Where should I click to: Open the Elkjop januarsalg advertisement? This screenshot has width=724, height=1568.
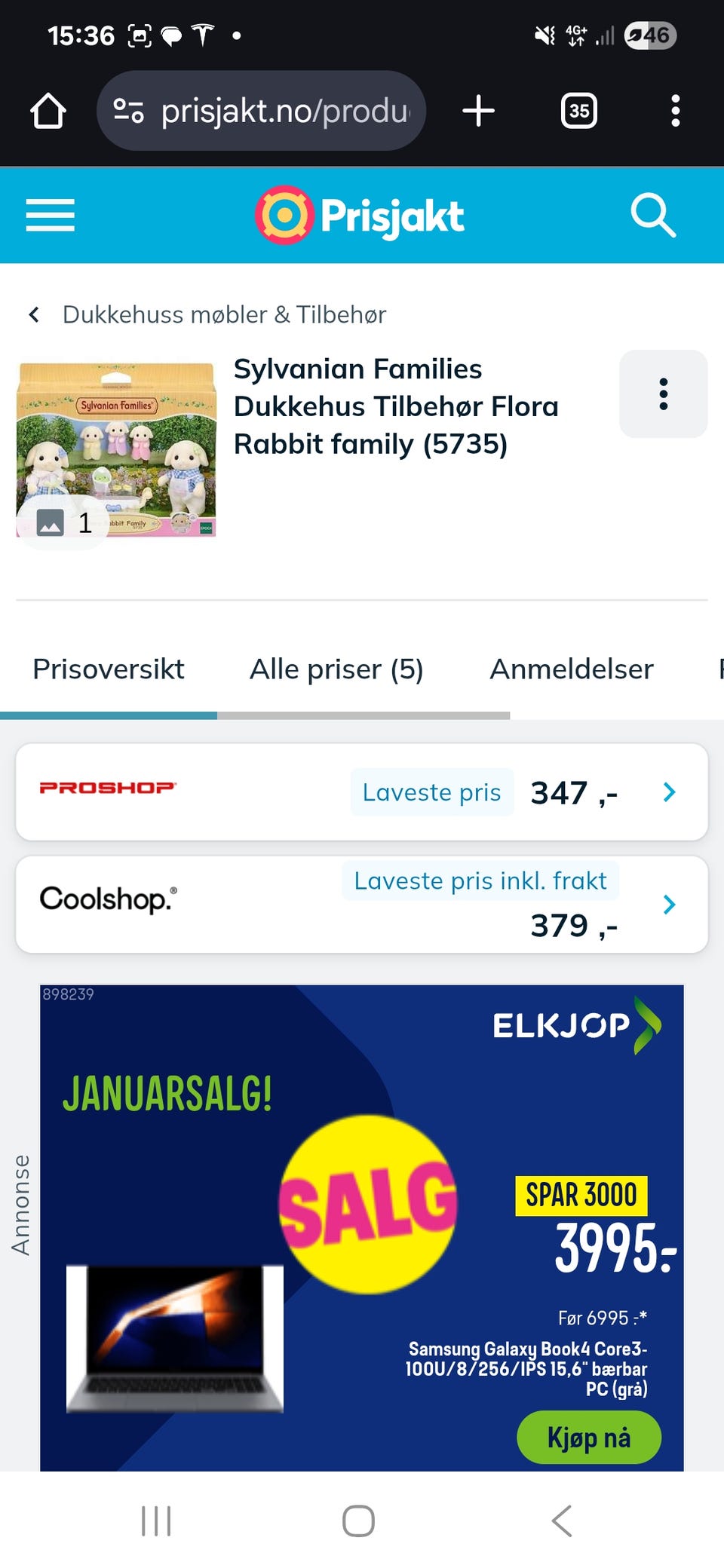[362, 1206]
